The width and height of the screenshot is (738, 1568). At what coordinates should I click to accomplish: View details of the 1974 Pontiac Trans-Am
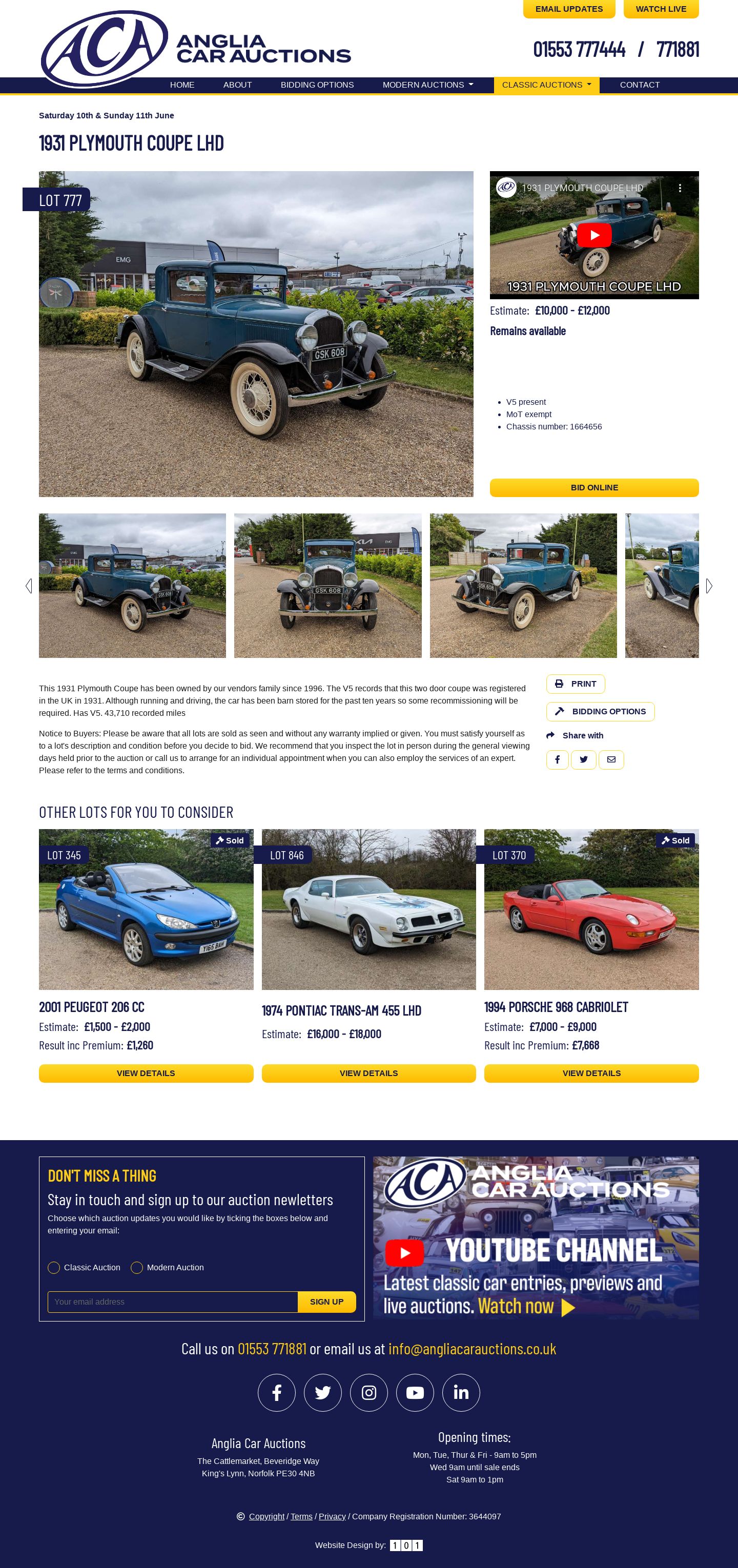click(x=368, y=1073)
